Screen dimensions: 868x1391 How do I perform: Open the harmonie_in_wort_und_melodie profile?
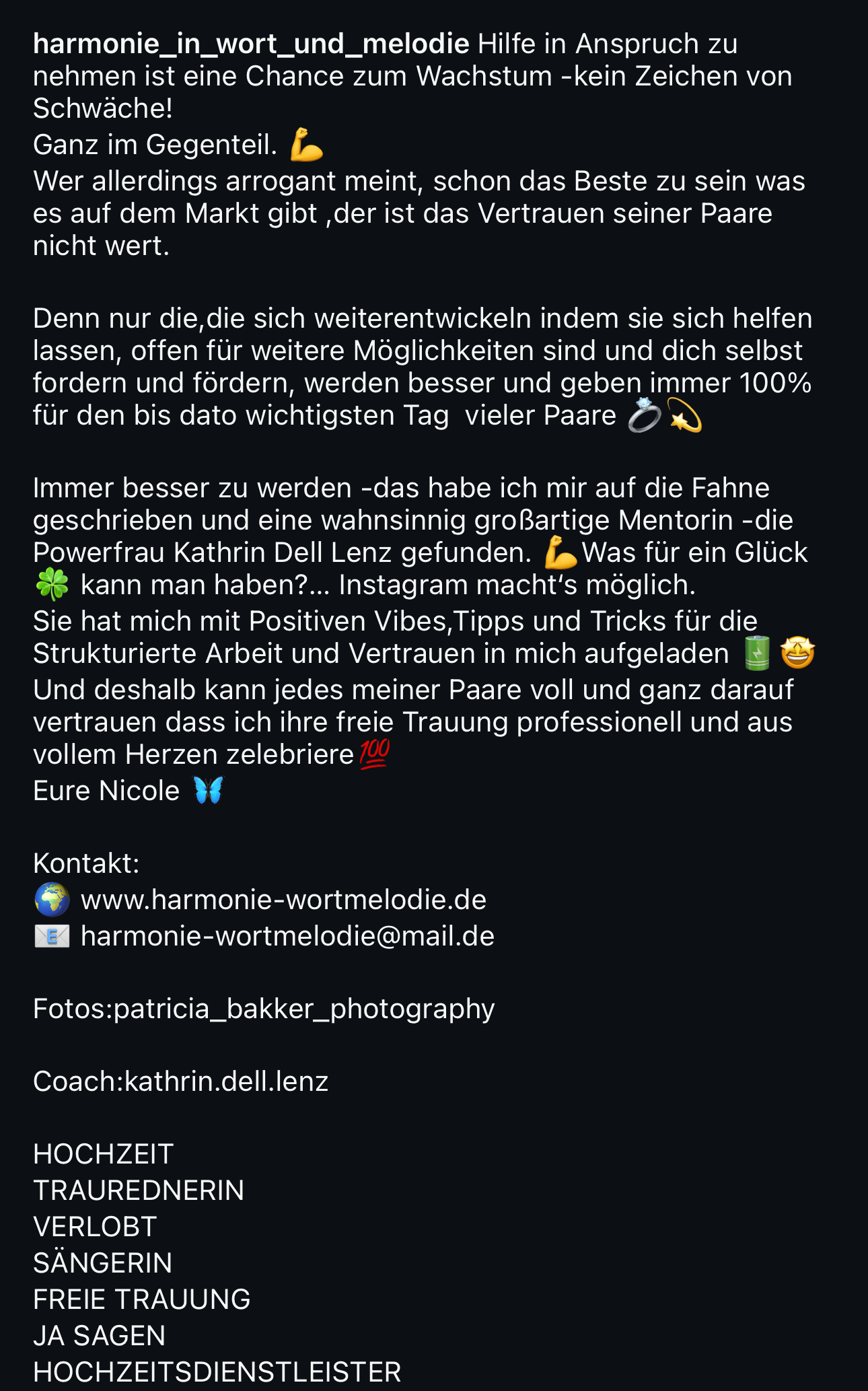click(x=250, y=44)
